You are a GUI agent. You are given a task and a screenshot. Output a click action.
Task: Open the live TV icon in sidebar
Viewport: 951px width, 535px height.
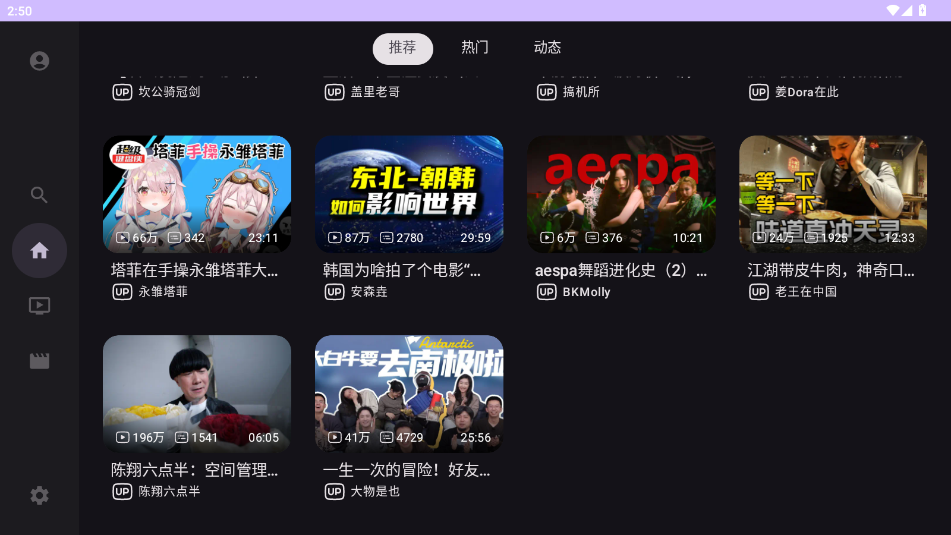pyautogui.click(x=39, y=306)
